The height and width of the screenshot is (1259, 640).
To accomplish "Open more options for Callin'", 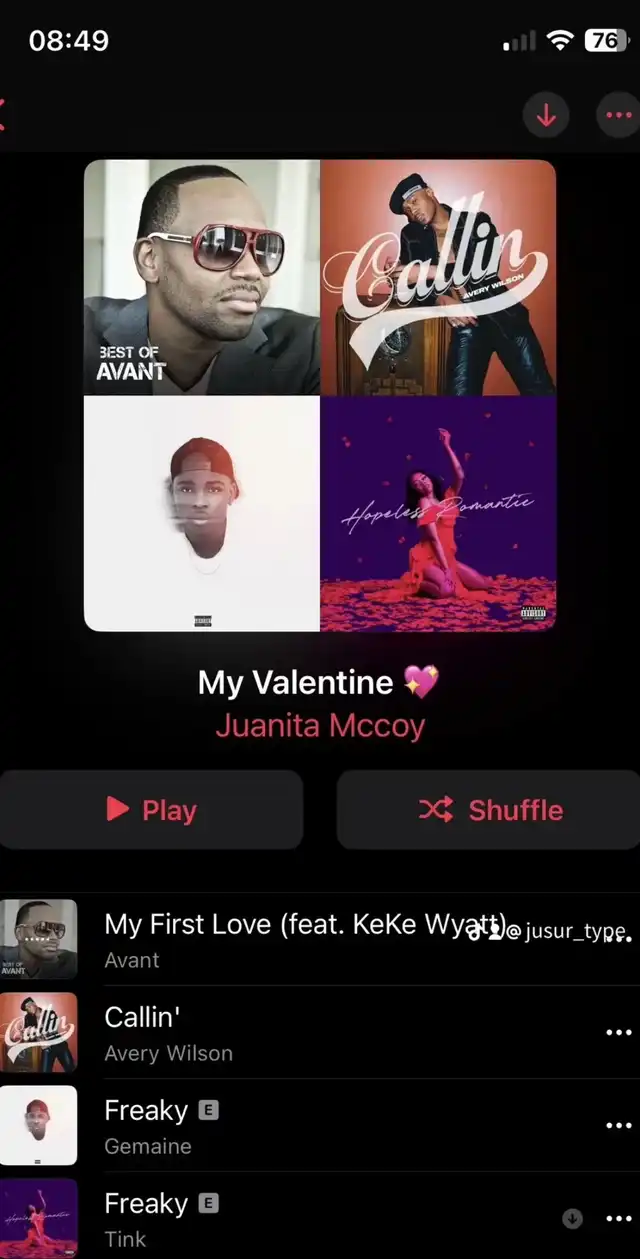I will click(619, 1032).
